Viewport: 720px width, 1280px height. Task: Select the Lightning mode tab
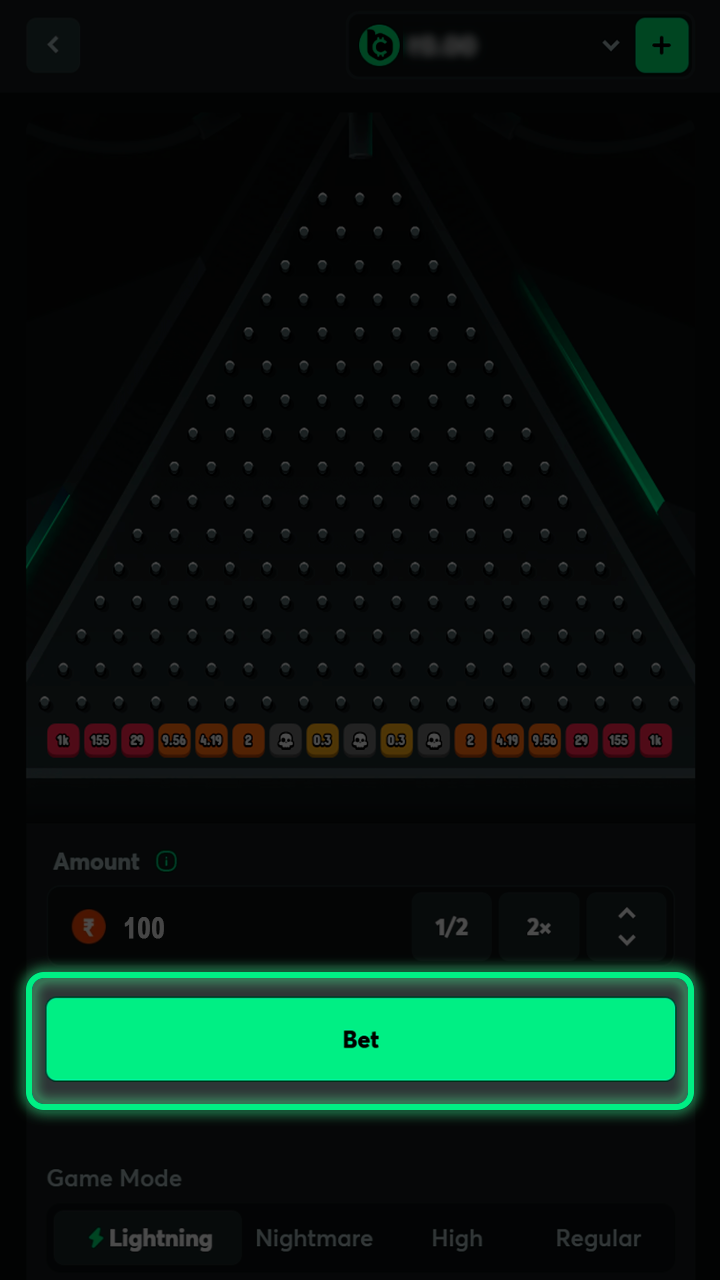coord(146,1238)
